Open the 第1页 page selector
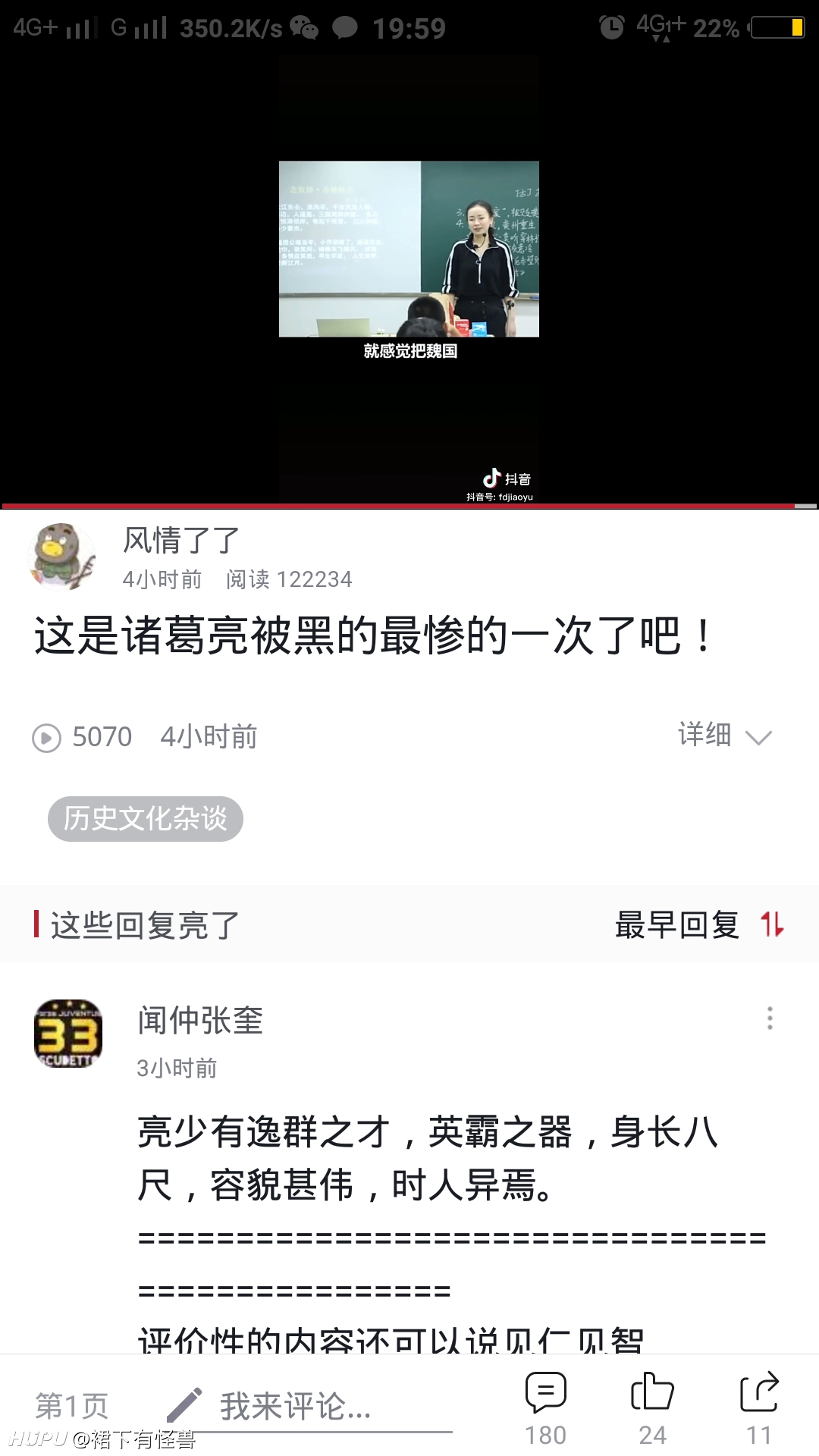The height and width of the screenshot is (1456, 819). tap(72, 1406)
